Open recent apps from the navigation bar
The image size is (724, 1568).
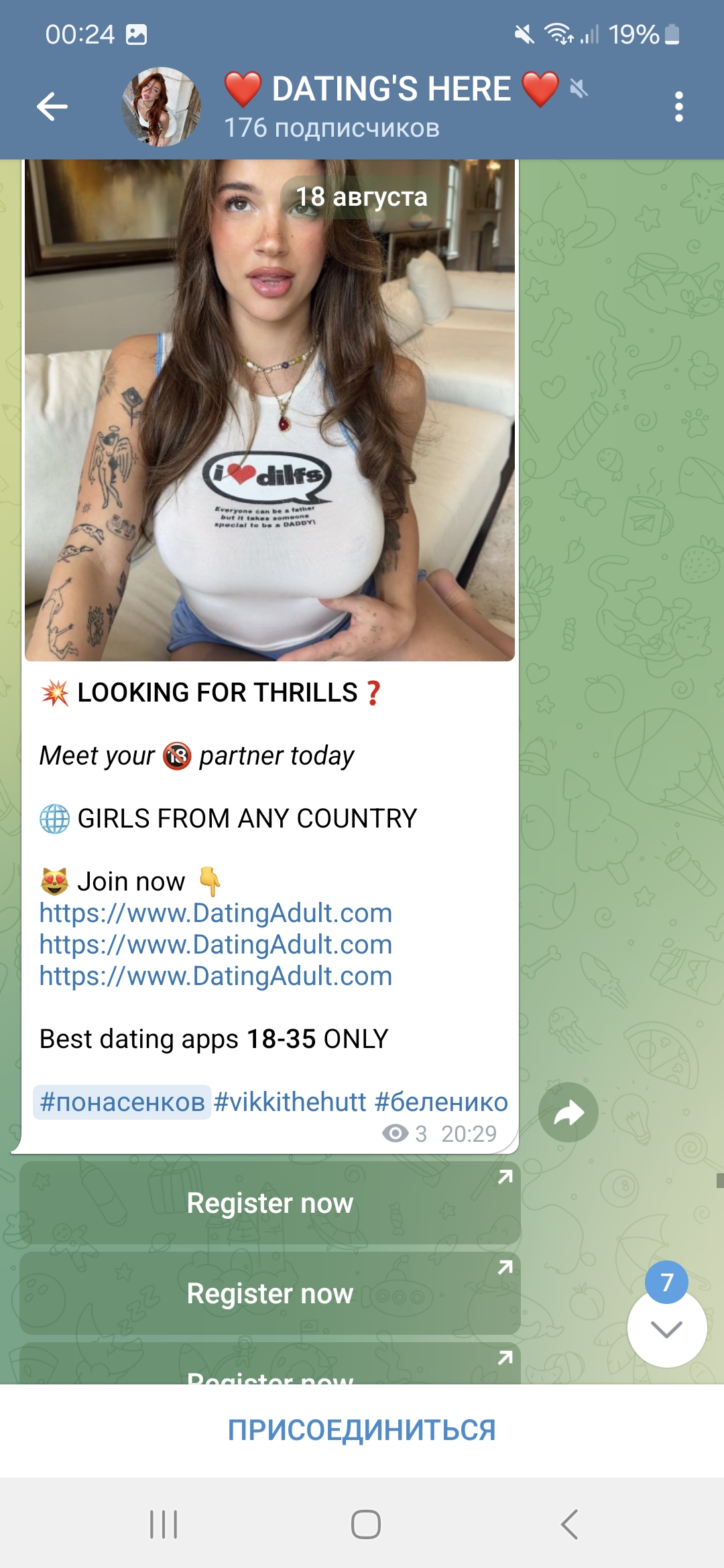pyautogui.click(x=164, y=1524)
